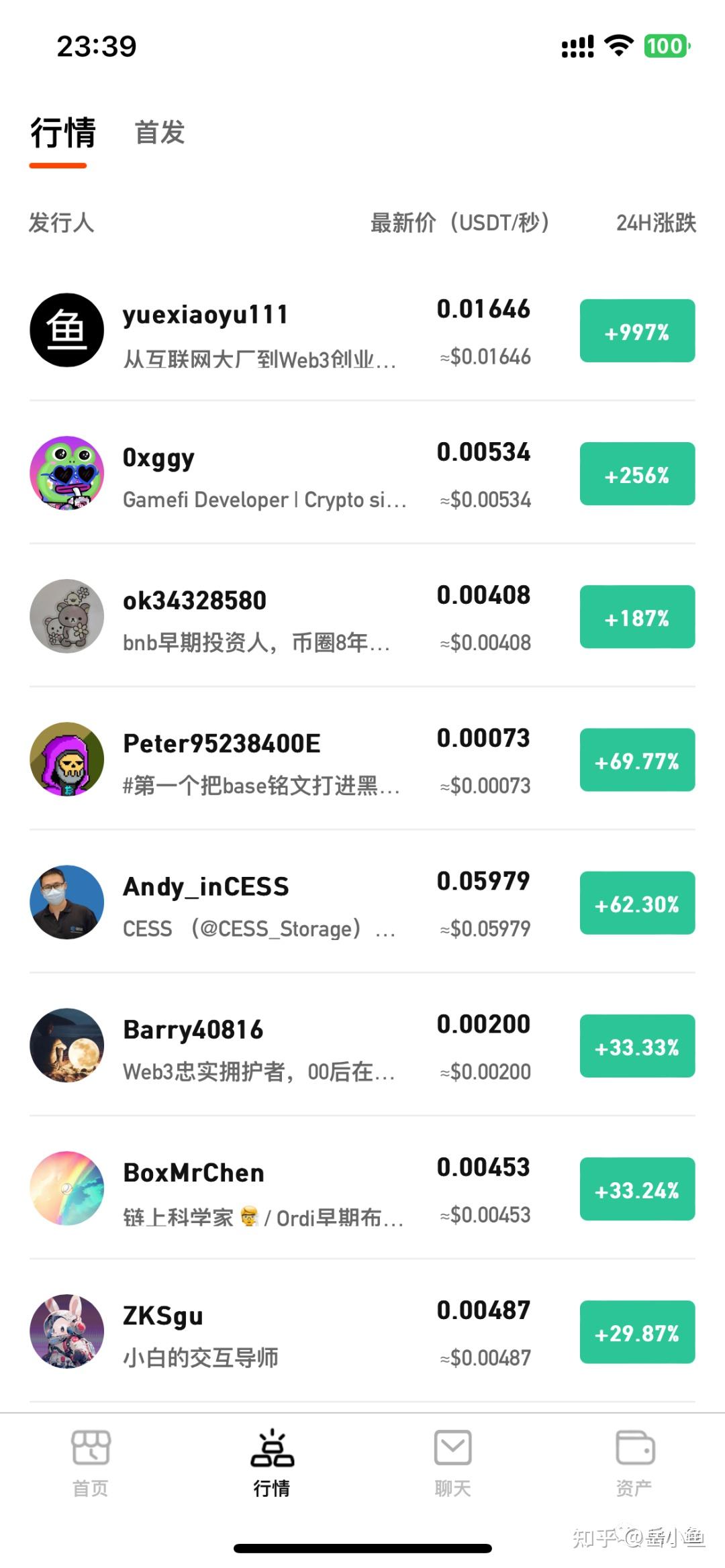Tap the +69.77% change button
Viewport: 725px width, 1568px height.
[x=637, y=760]
